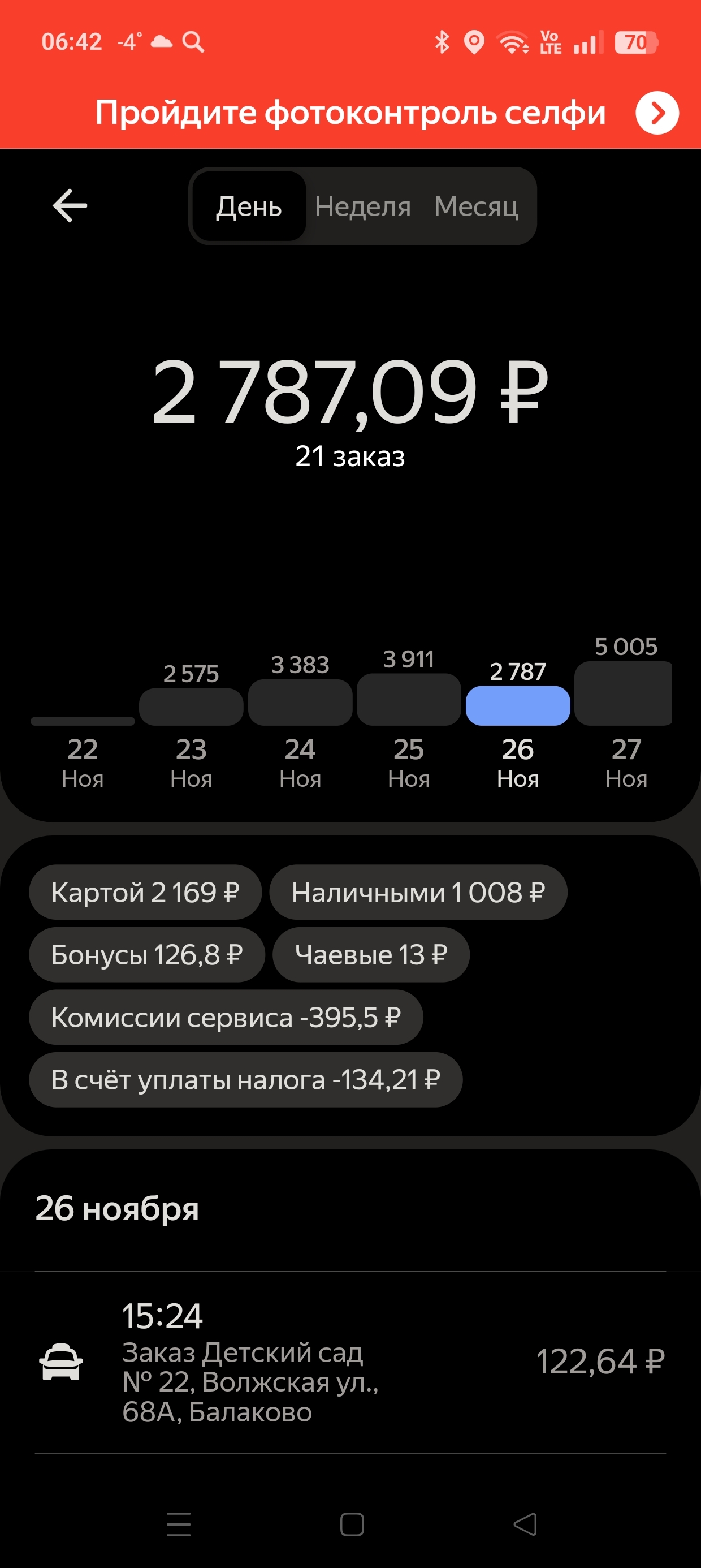Go to the system home screen
Screen dimensions: 701x1568
point(352,1524)
